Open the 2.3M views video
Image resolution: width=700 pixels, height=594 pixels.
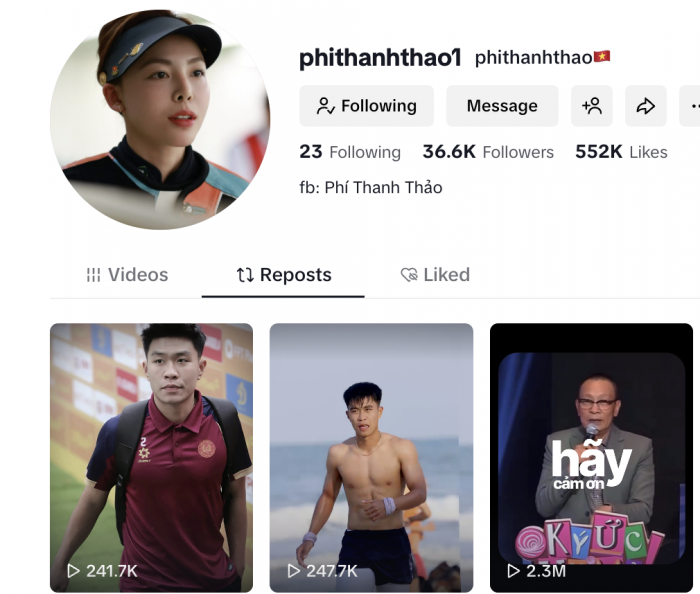click(x=591, y=457)
